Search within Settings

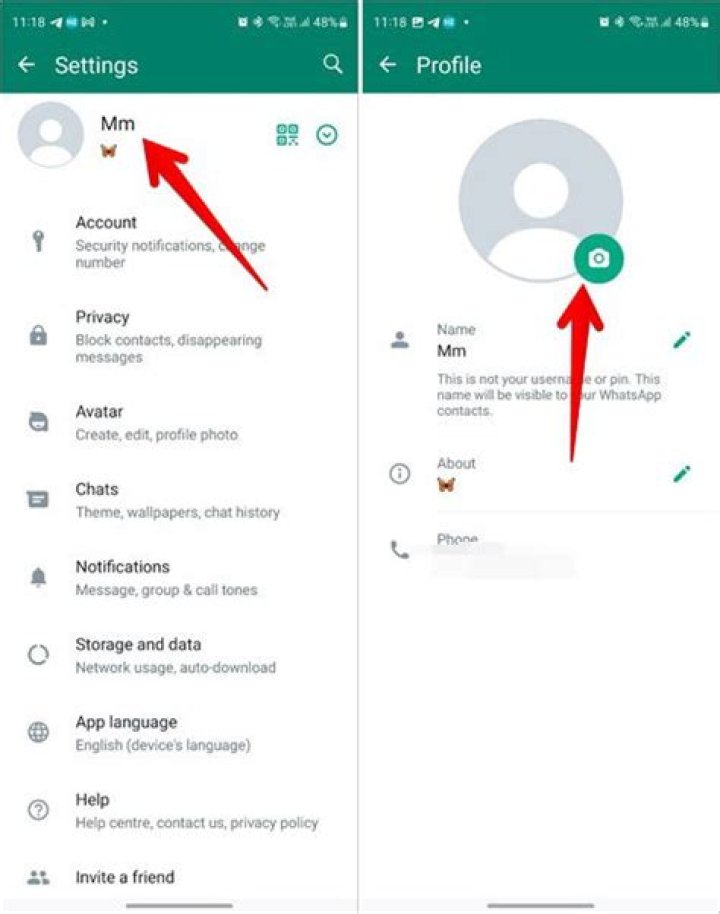coord(332,65)
